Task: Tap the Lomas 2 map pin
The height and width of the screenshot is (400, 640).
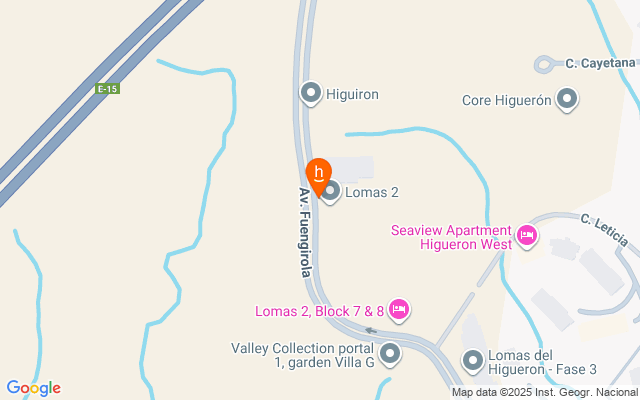Action: click(331, 191)
